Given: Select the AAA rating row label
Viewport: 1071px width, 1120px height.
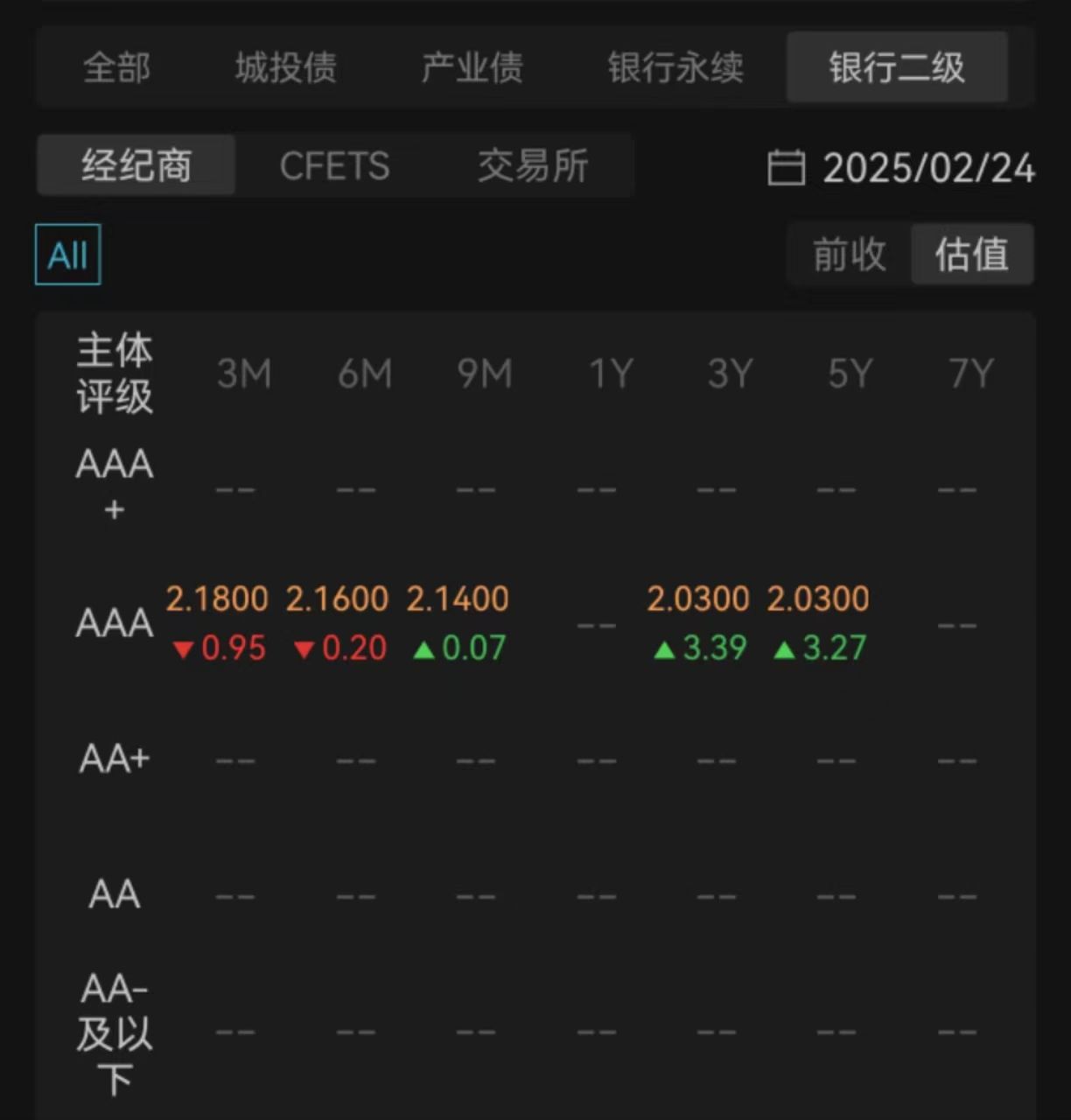Looking at the screenshot, I should pos(113,623).
